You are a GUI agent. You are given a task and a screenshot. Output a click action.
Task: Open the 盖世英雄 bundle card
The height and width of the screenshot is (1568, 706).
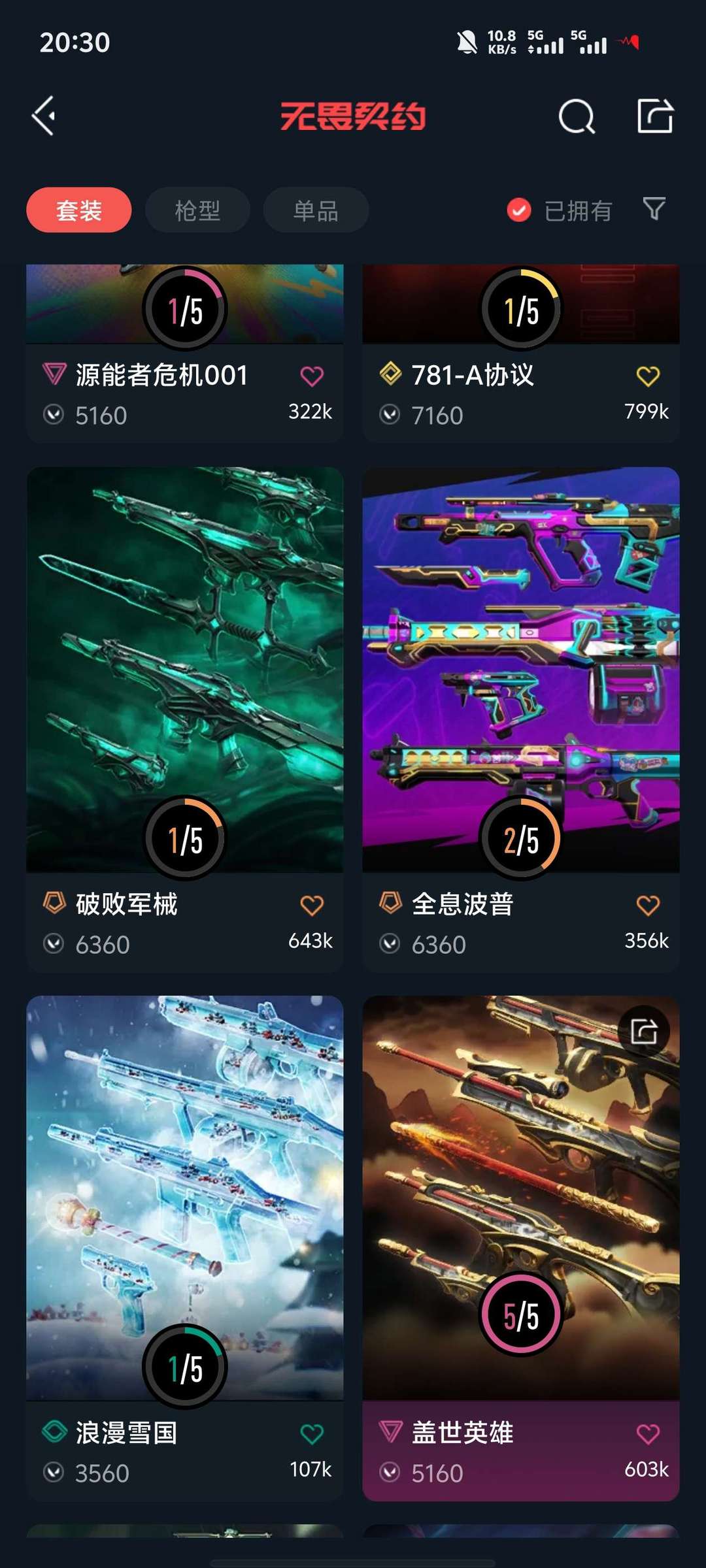click(521, 1248)
